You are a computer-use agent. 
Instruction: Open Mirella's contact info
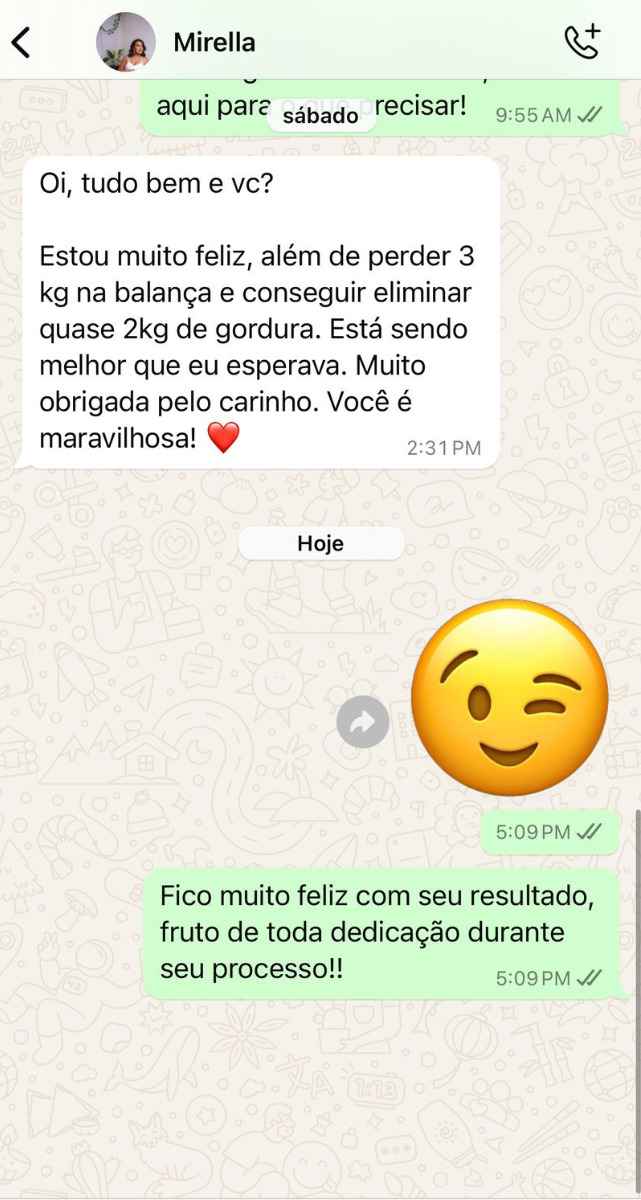pos(214,42)
